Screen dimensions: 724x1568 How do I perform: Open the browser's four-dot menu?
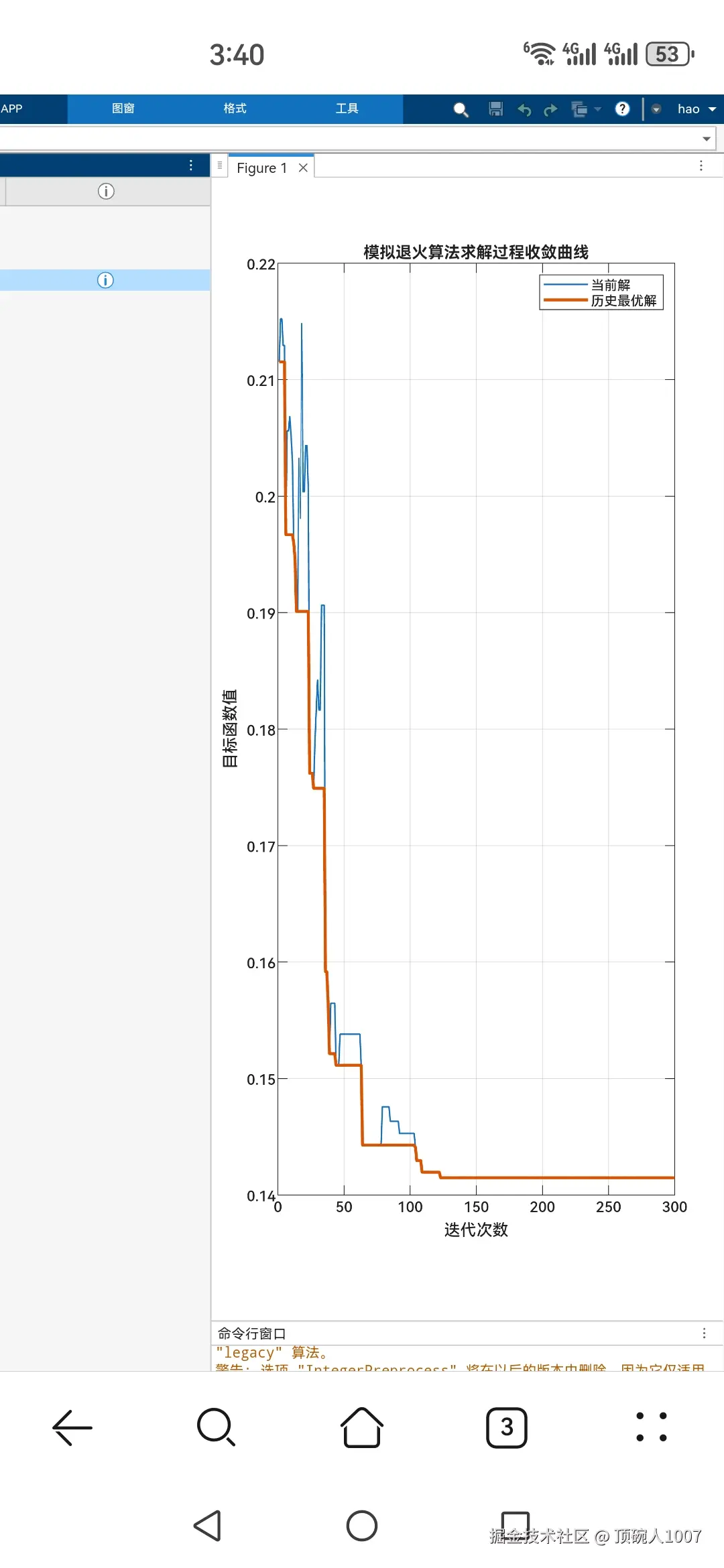651,1427
